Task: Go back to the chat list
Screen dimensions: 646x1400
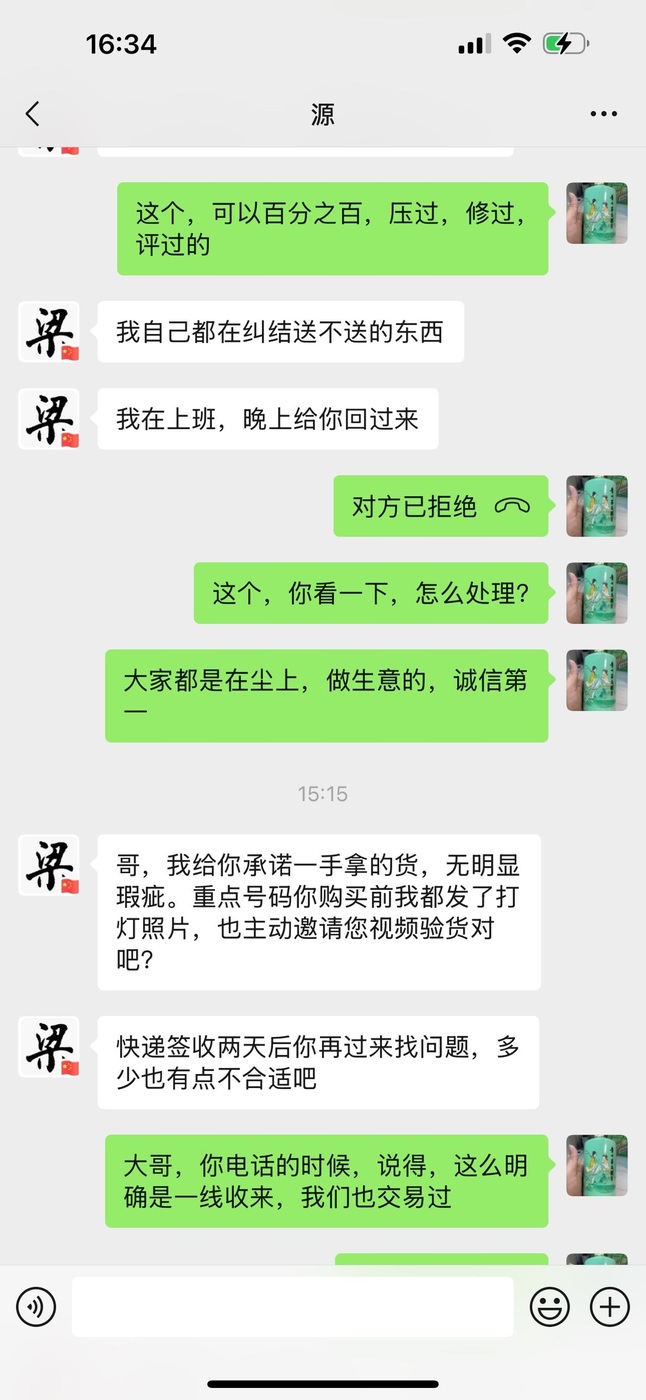Action: [33, 114]
